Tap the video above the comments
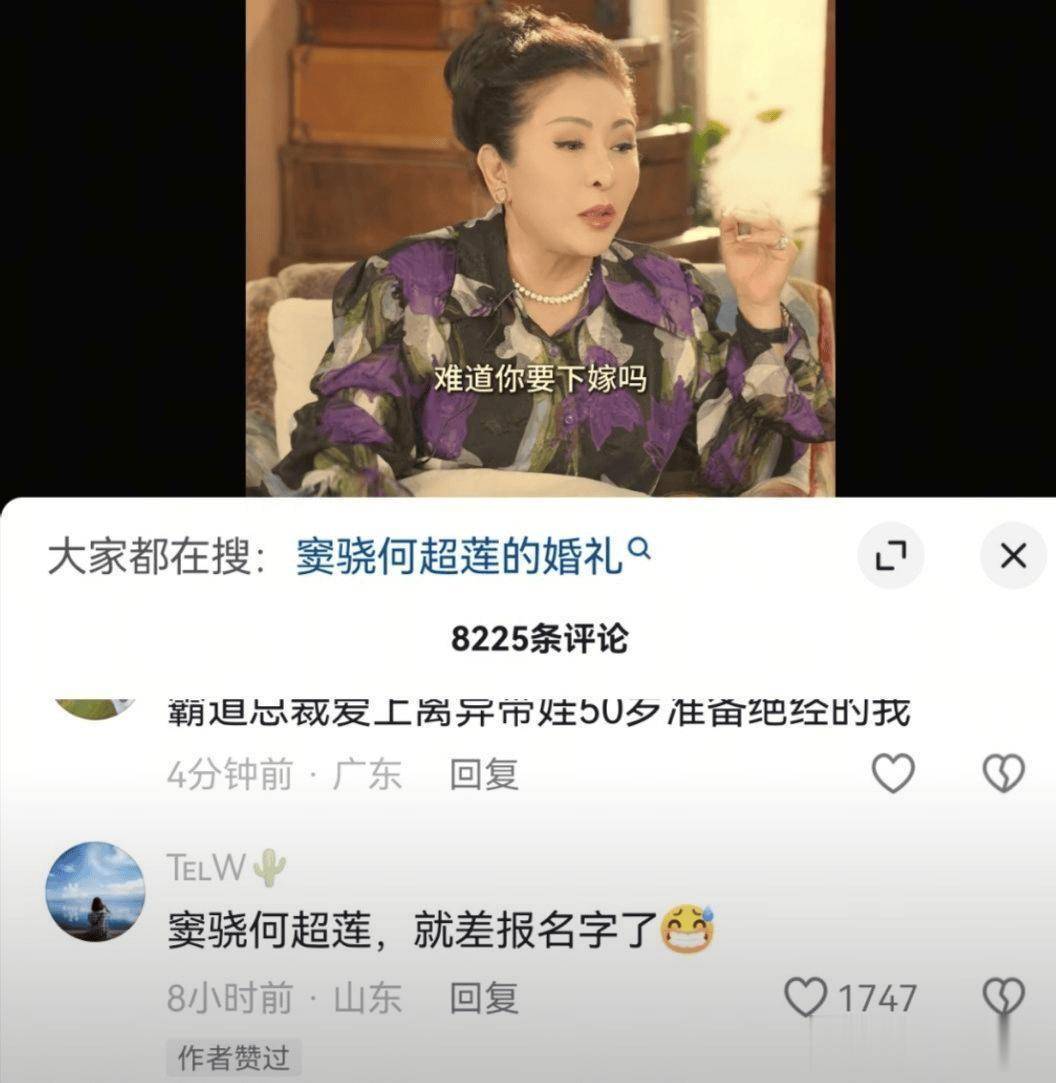This screenshot has width=1056, height=1083. click(x=540, y=248)
